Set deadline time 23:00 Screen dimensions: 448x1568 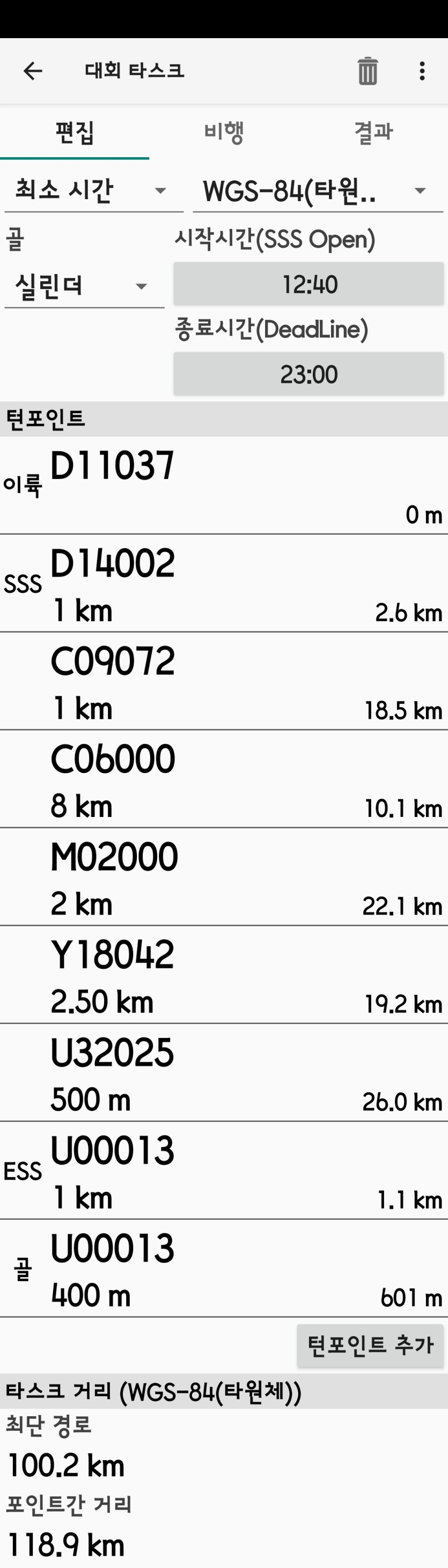point(308,374)
